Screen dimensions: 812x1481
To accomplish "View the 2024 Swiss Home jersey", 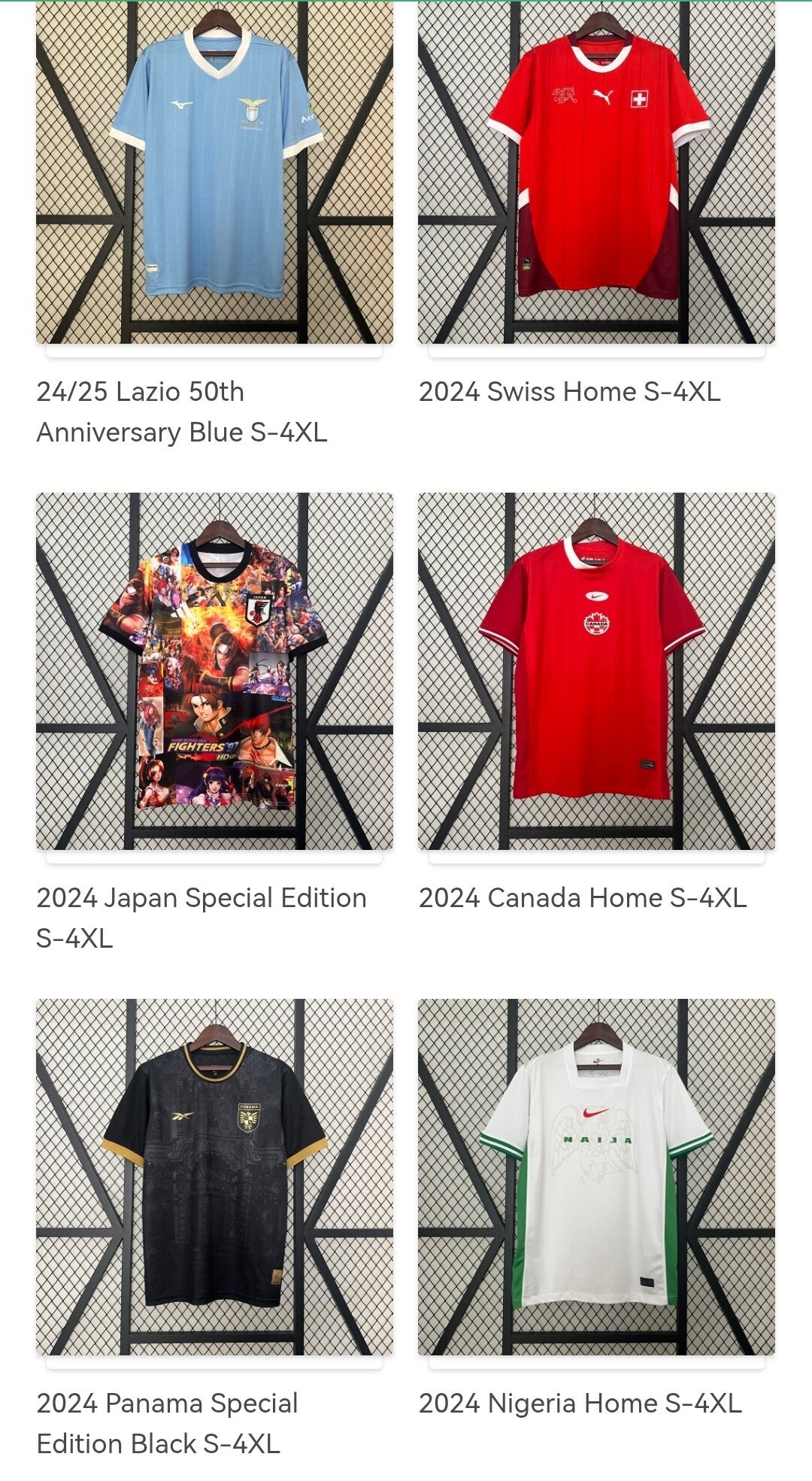I will click(596, 173).
